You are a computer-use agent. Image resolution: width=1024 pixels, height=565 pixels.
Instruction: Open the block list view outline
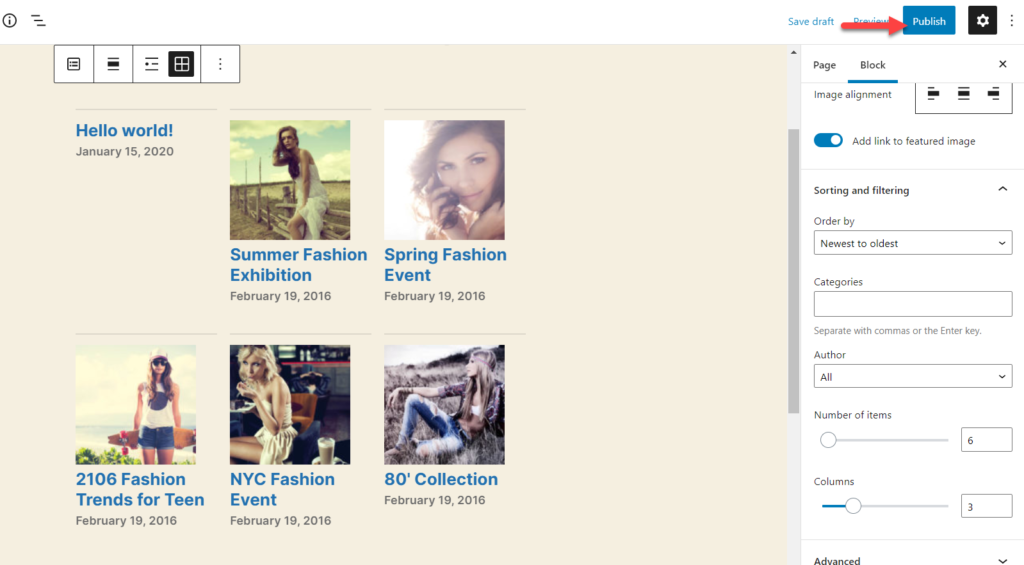38,21
